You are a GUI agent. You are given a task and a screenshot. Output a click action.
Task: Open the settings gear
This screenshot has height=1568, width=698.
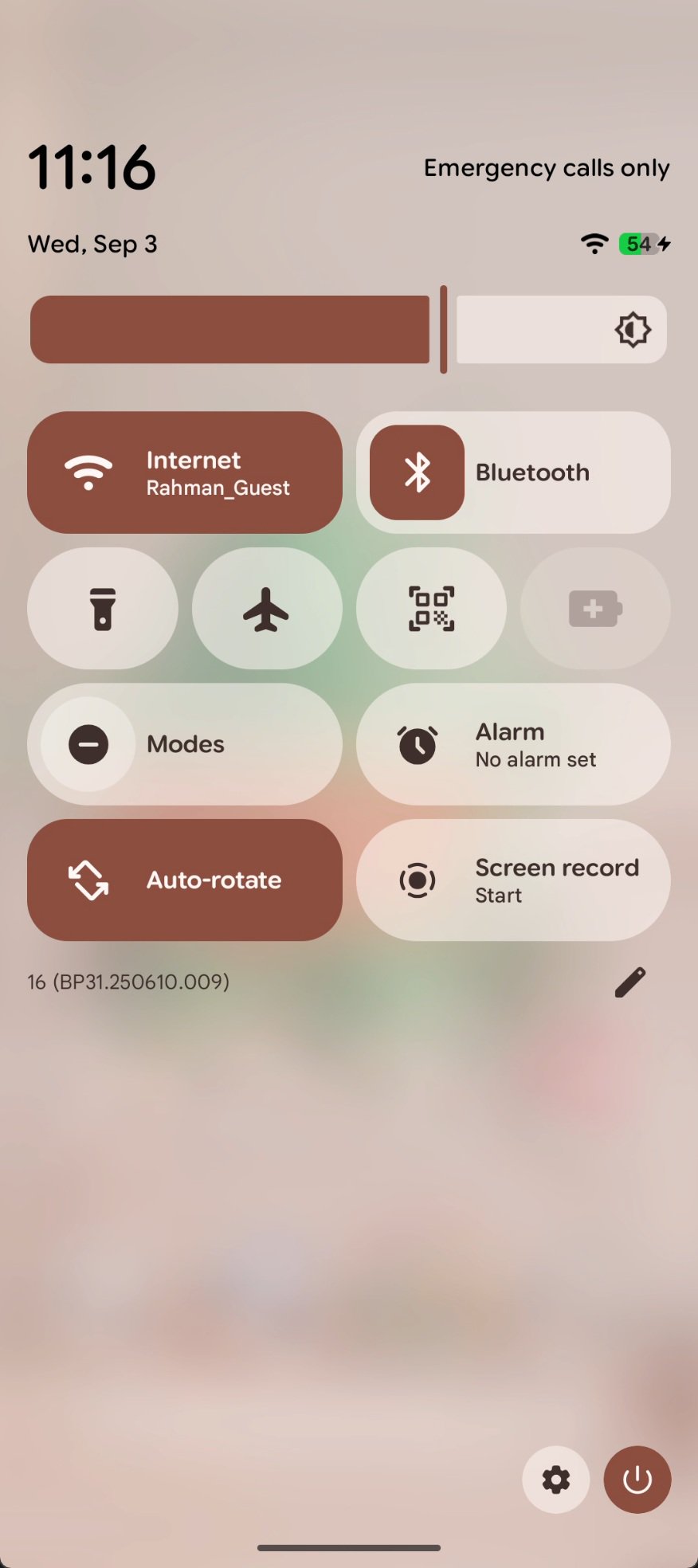[x=556, y=1480]
